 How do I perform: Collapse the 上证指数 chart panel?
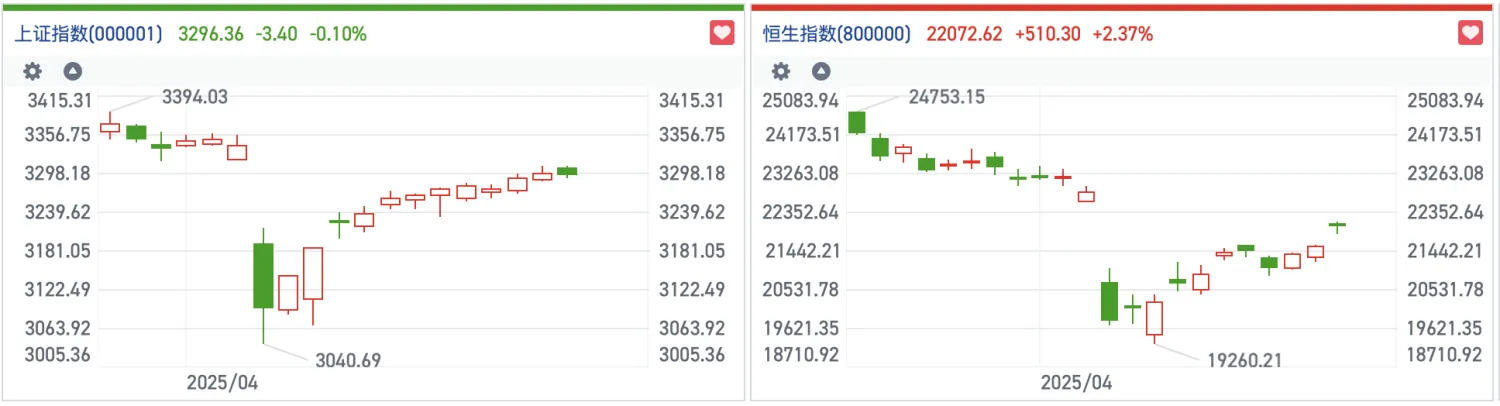point(72,71)
